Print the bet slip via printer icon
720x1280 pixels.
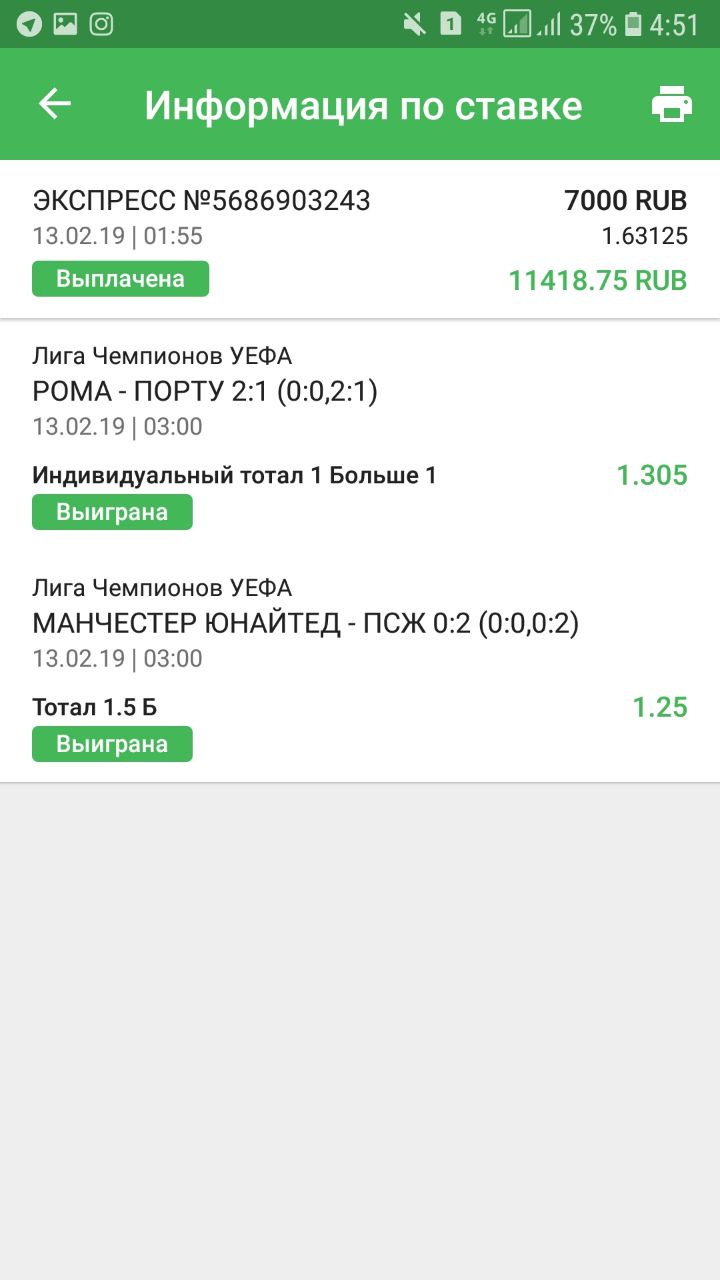pos(672,104)
